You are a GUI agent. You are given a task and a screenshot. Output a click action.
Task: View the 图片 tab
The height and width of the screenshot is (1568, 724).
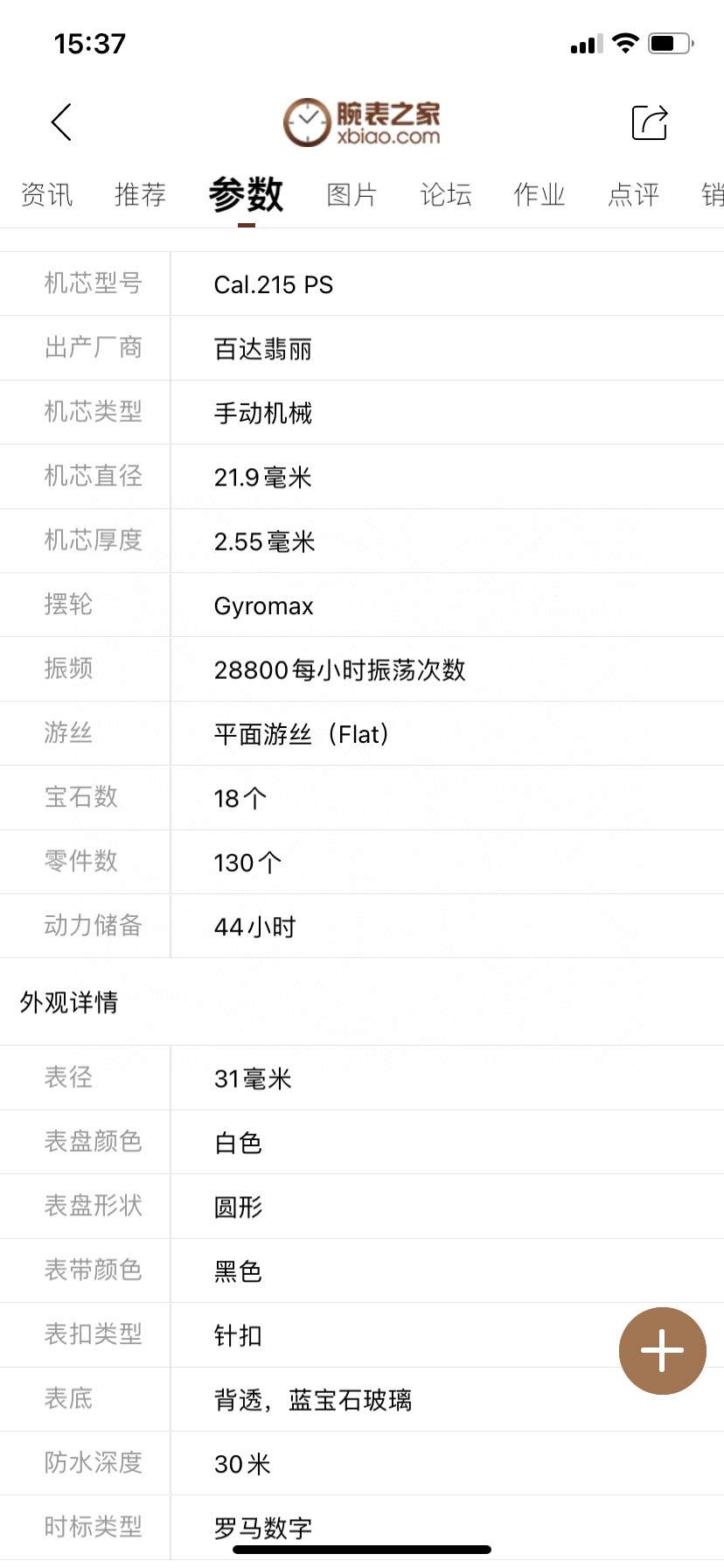352,194
